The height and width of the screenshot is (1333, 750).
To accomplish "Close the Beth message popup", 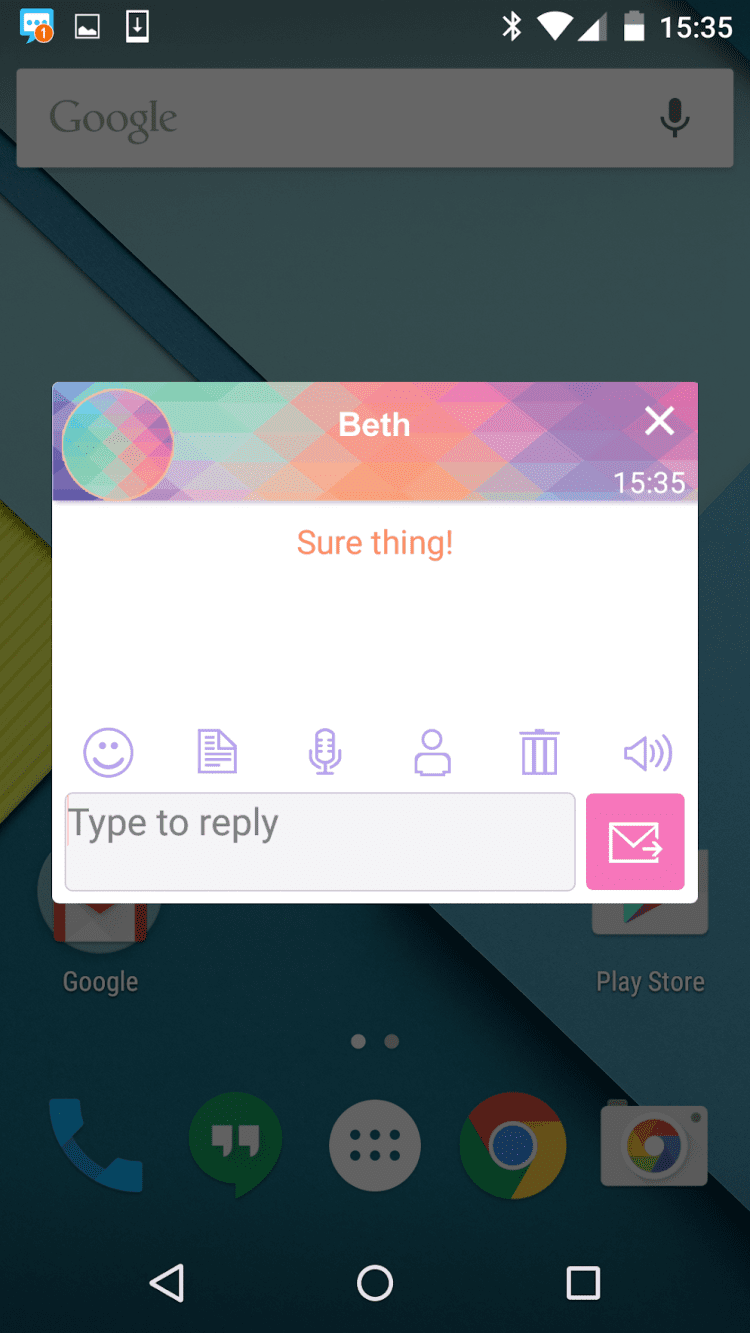I will 659,422.
